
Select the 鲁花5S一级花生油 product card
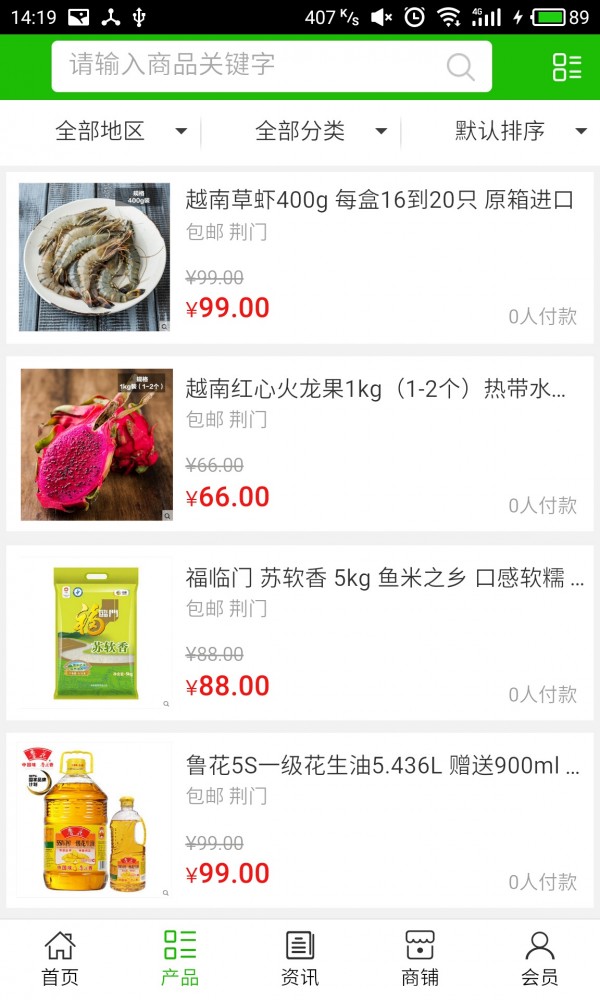[382, 766]
